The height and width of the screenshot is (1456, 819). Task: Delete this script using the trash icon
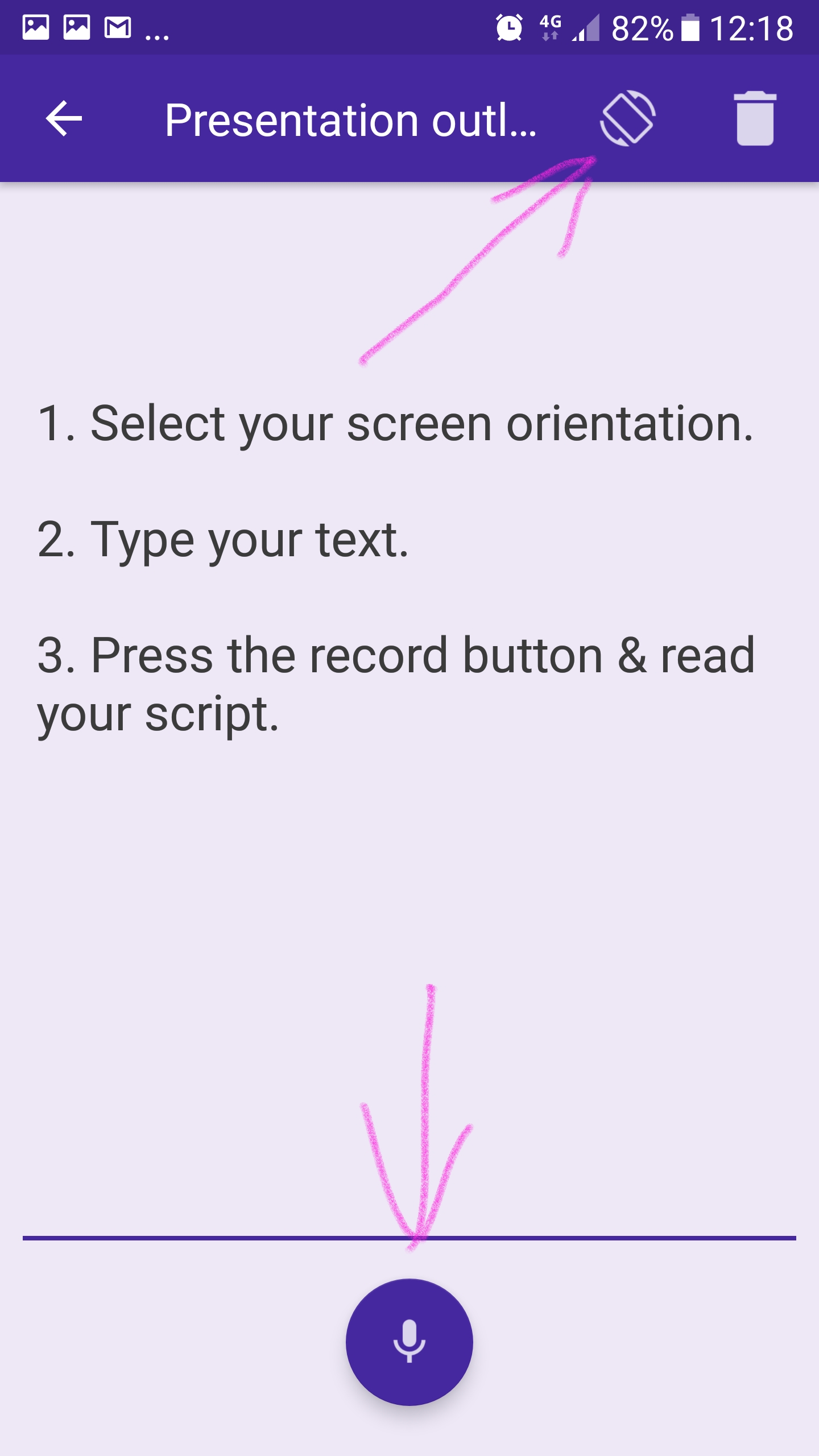click(755, 119)
